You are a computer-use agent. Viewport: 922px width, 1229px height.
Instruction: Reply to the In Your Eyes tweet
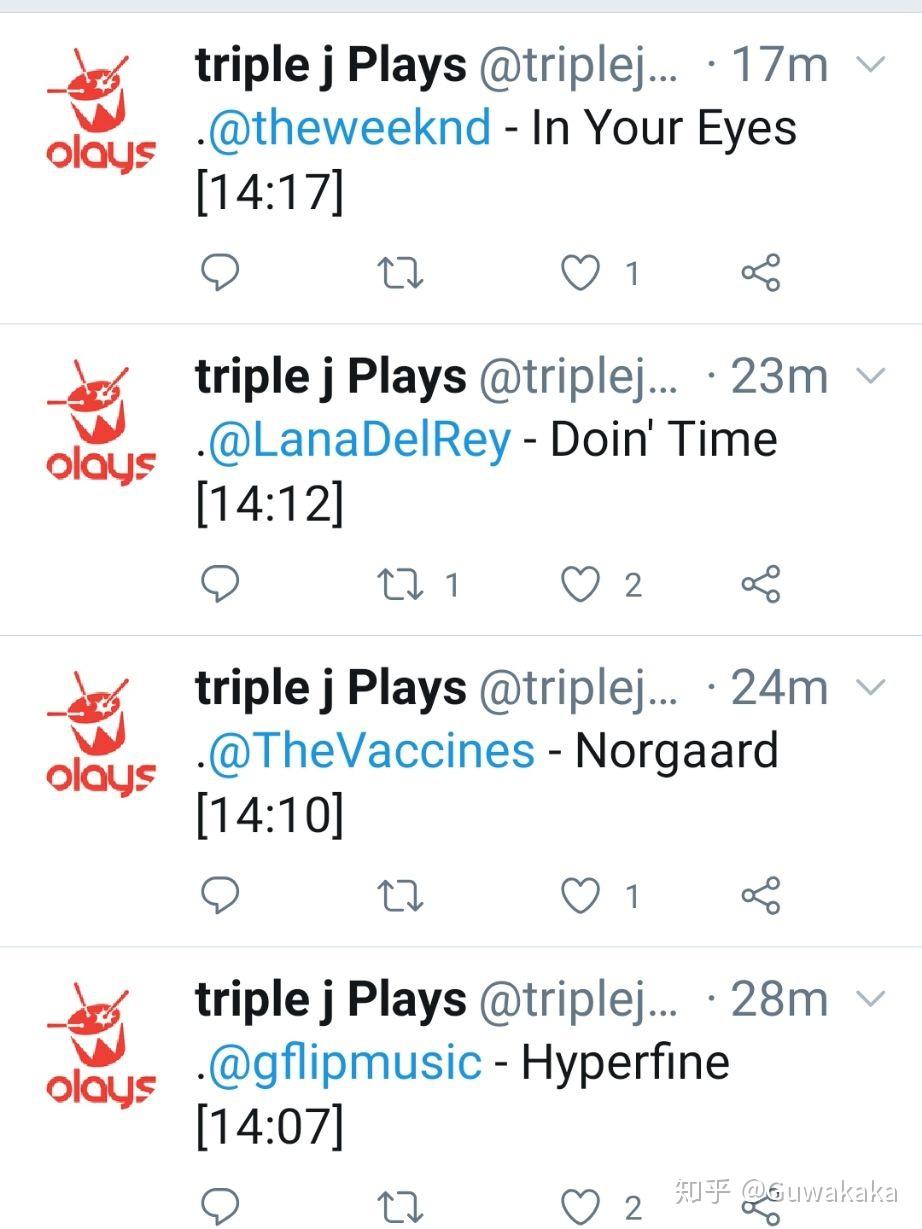point(220,272)
